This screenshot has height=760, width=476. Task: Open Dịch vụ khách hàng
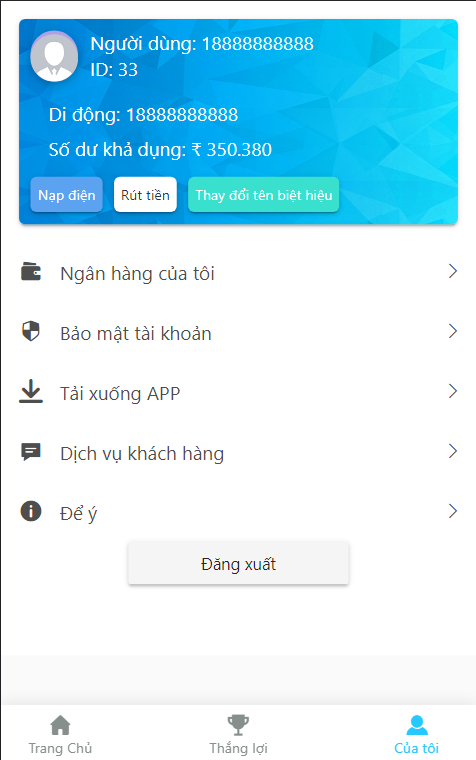coord(238,453)
